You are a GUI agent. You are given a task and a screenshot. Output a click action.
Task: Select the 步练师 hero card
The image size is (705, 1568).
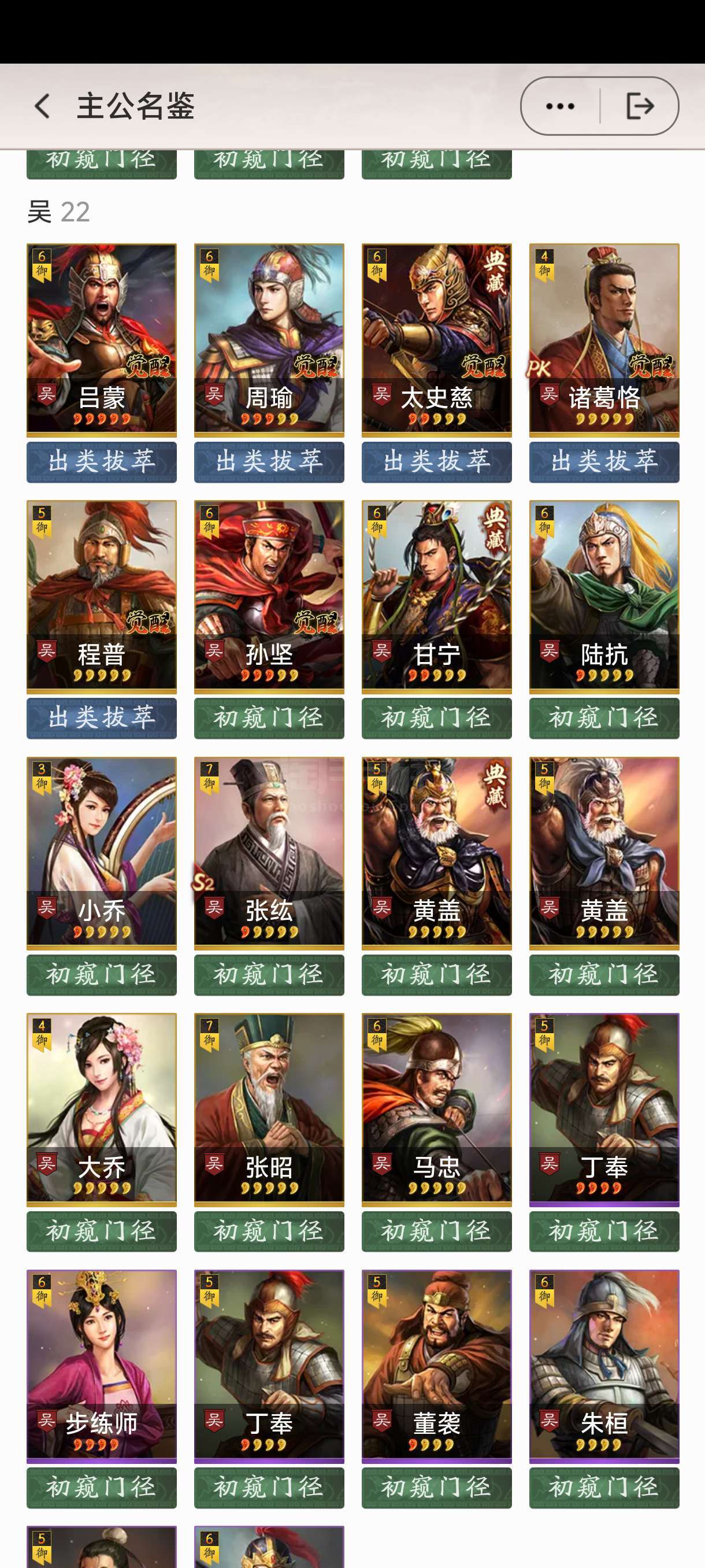tap(102, 1367)
